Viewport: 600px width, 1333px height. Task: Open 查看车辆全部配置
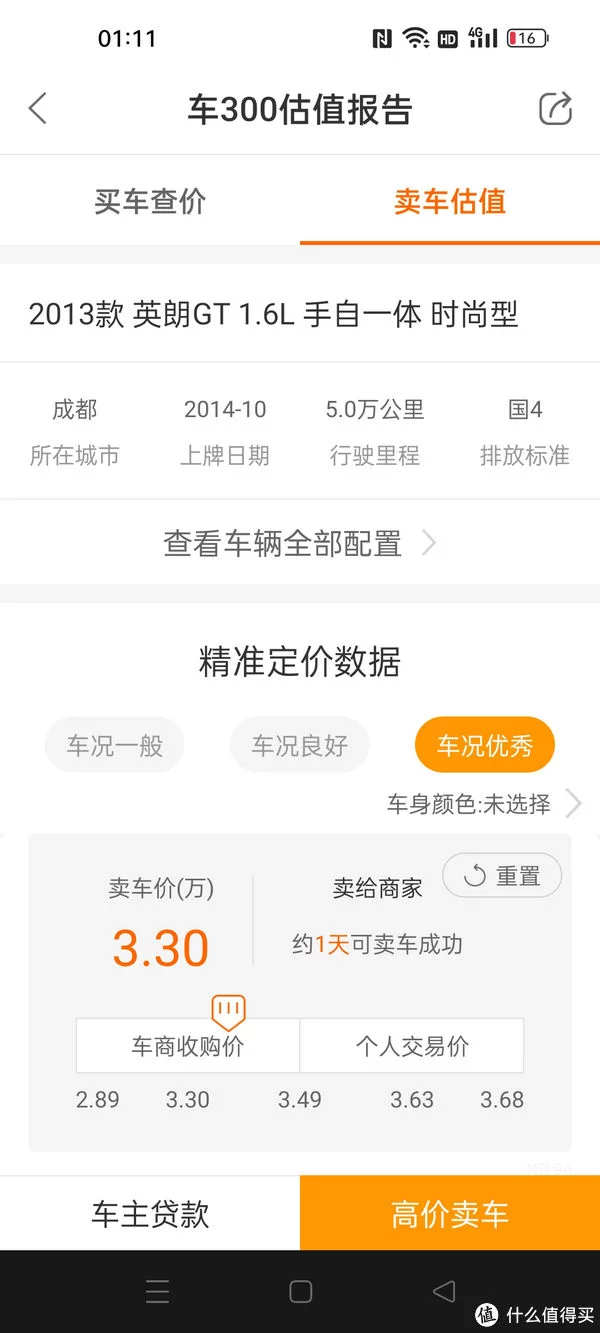[299, 543]
